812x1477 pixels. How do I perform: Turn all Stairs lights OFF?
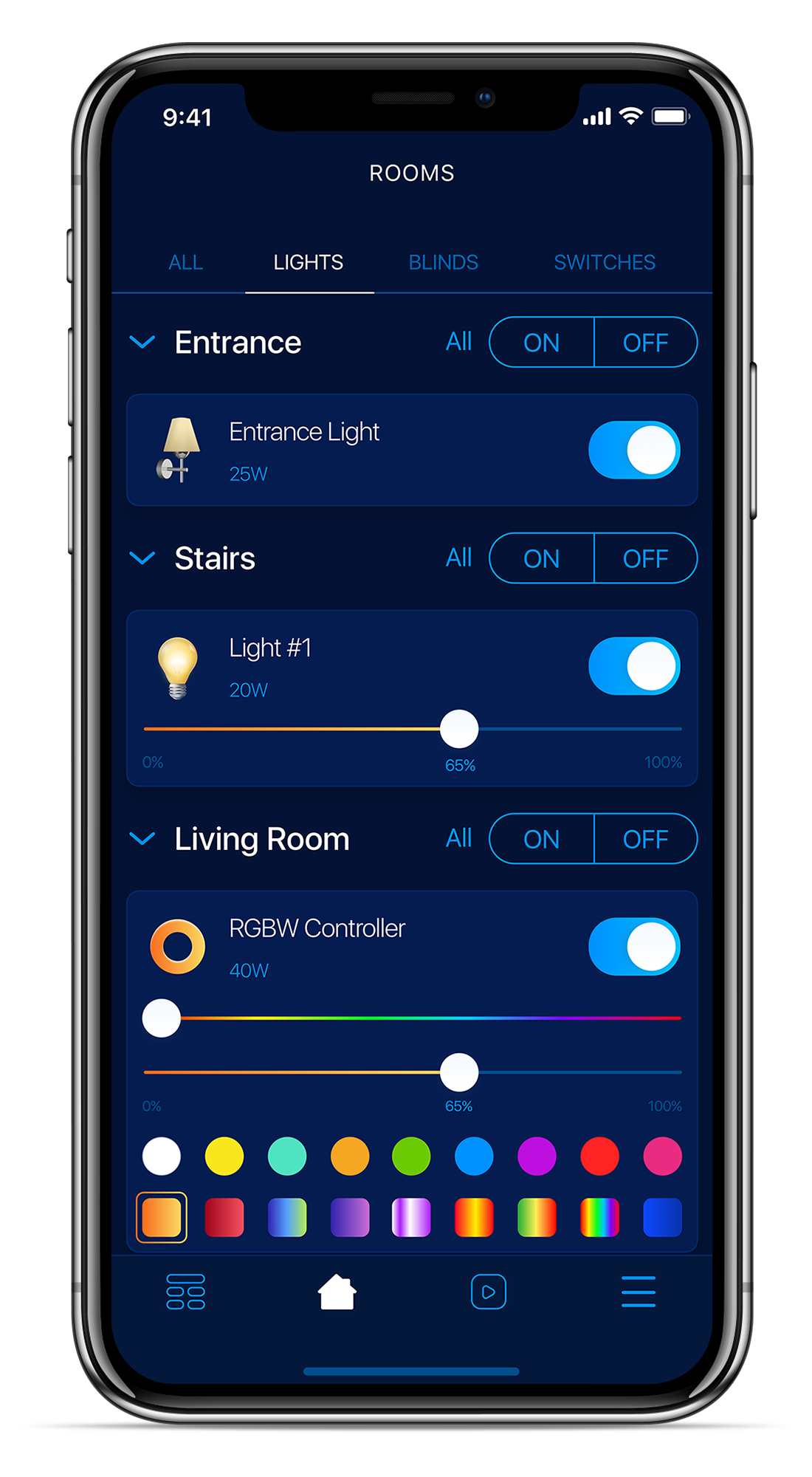[x=646, y=558]
